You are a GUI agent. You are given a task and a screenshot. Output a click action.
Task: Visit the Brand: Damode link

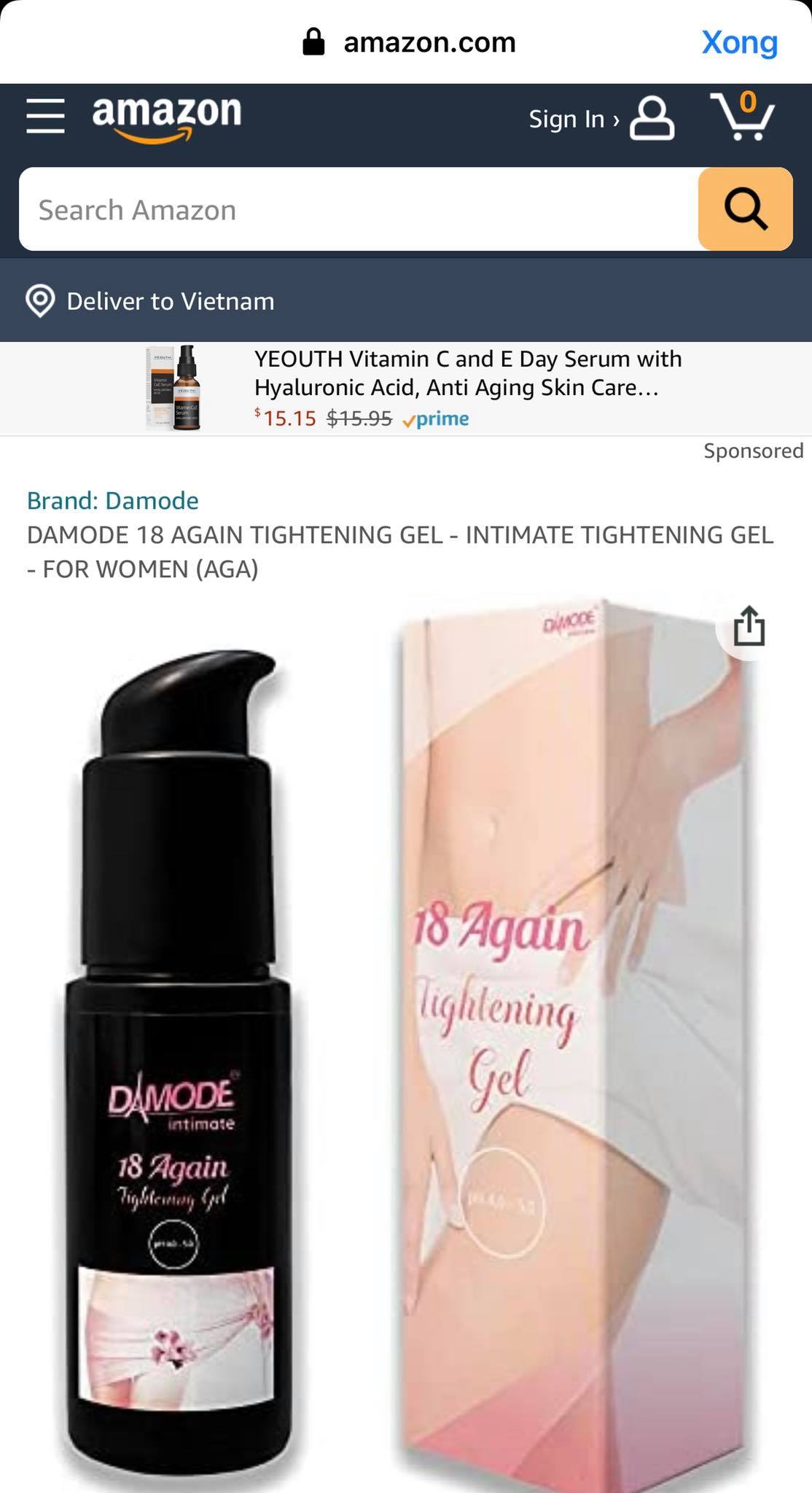coord(112,501)
